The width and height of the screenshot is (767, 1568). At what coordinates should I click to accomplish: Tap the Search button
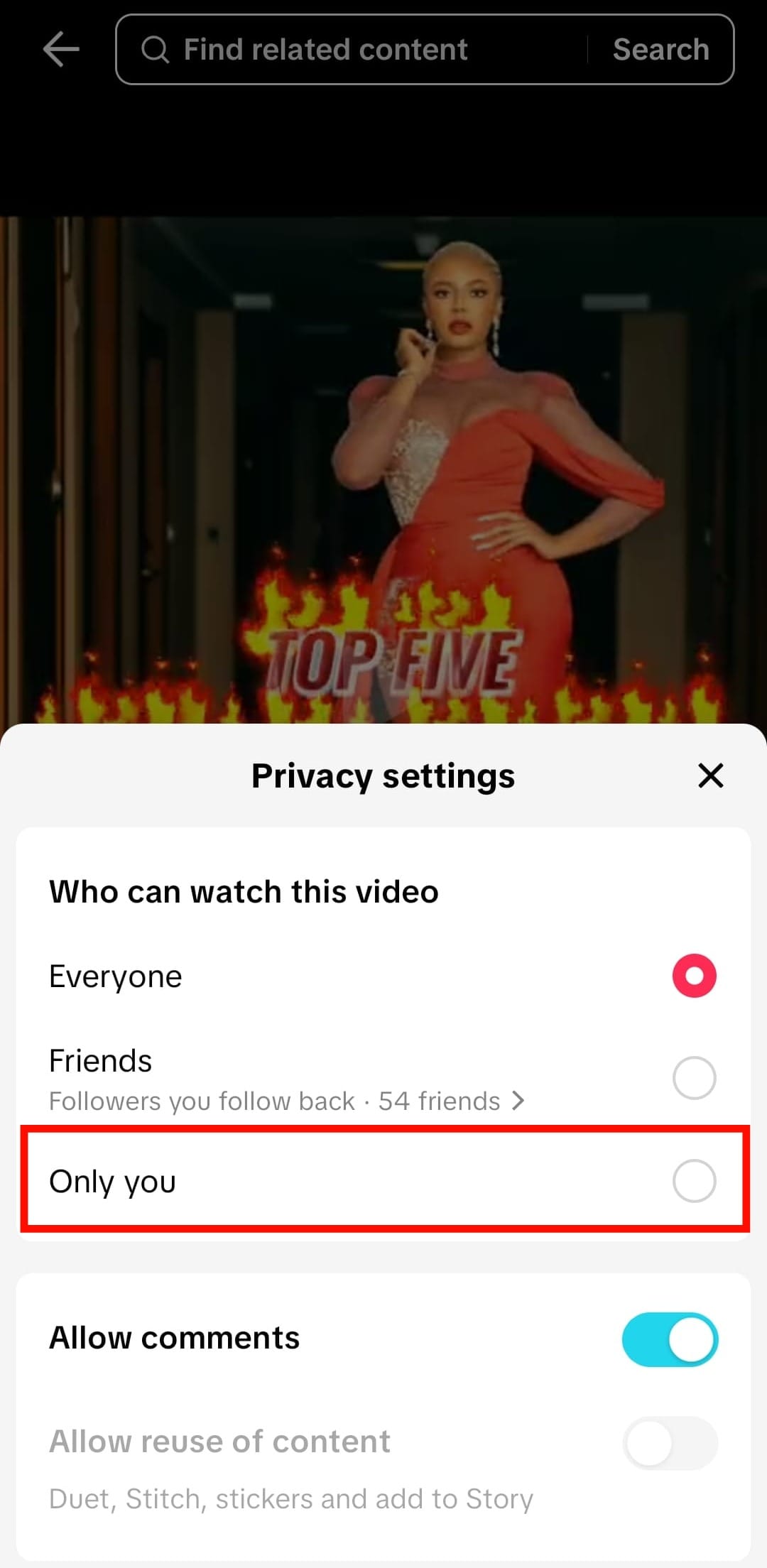660,50
